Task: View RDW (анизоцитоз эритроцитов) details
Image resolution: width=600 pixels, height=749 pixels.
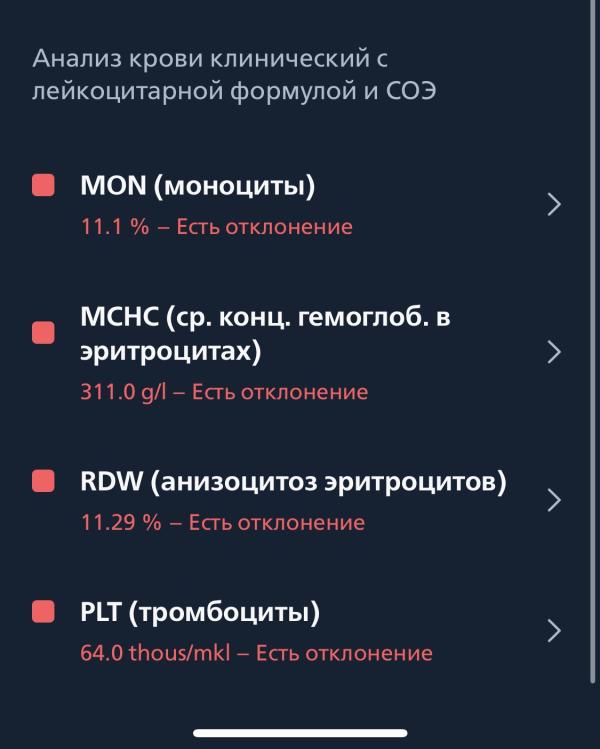Action: 296,501
